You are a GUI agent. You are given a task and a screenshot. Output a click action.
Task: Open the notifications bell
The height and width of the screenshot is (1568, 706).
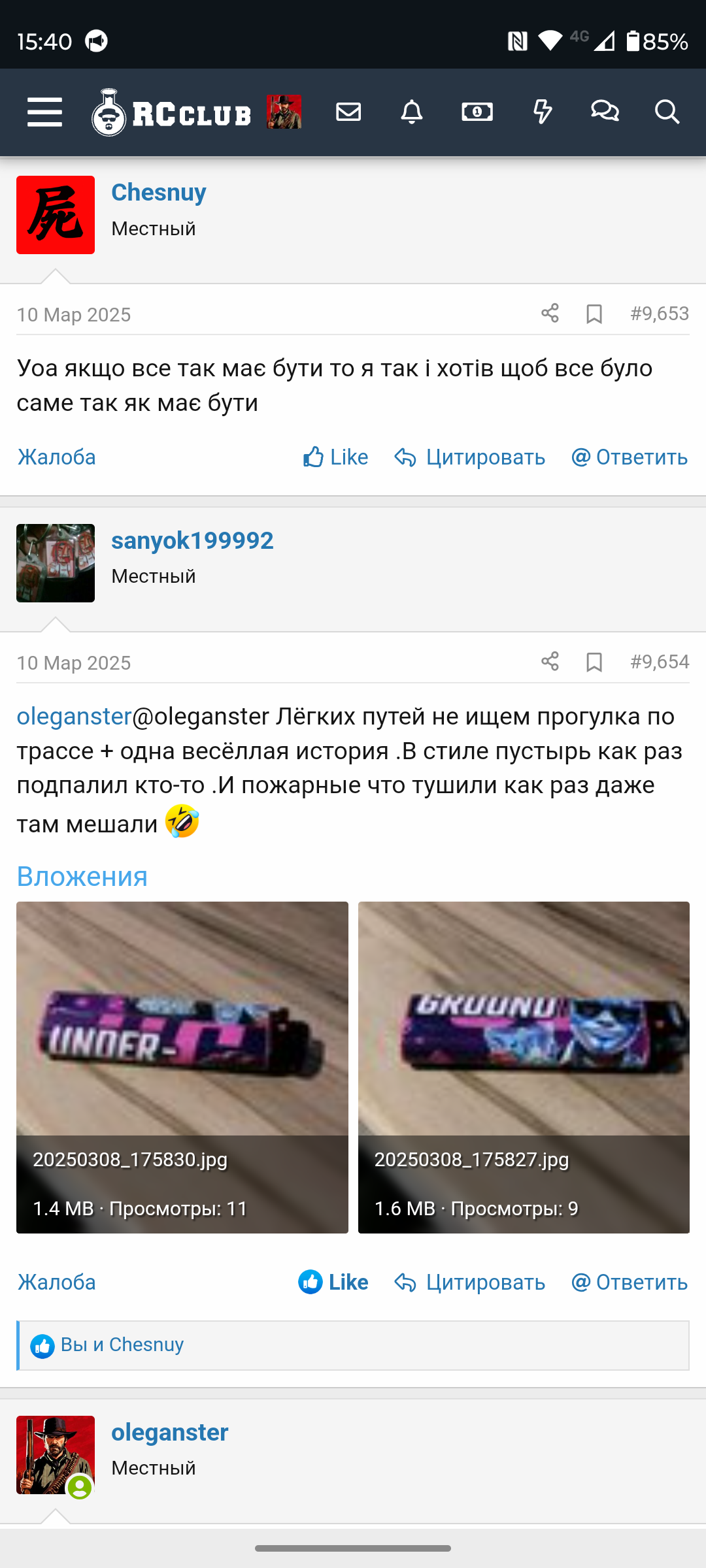[412, 112]
